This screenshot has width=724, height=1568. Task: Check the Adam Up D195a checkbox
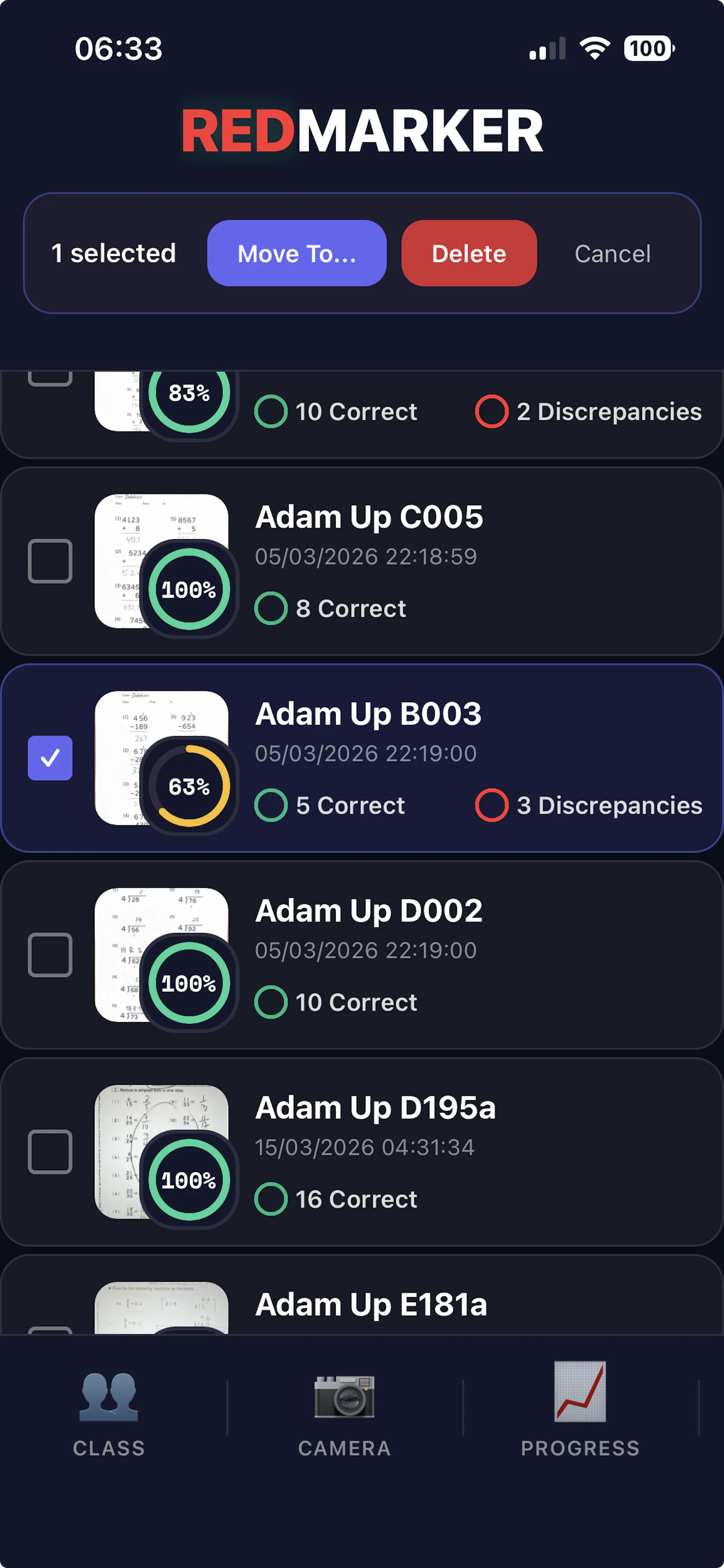tap(50, 1151)
